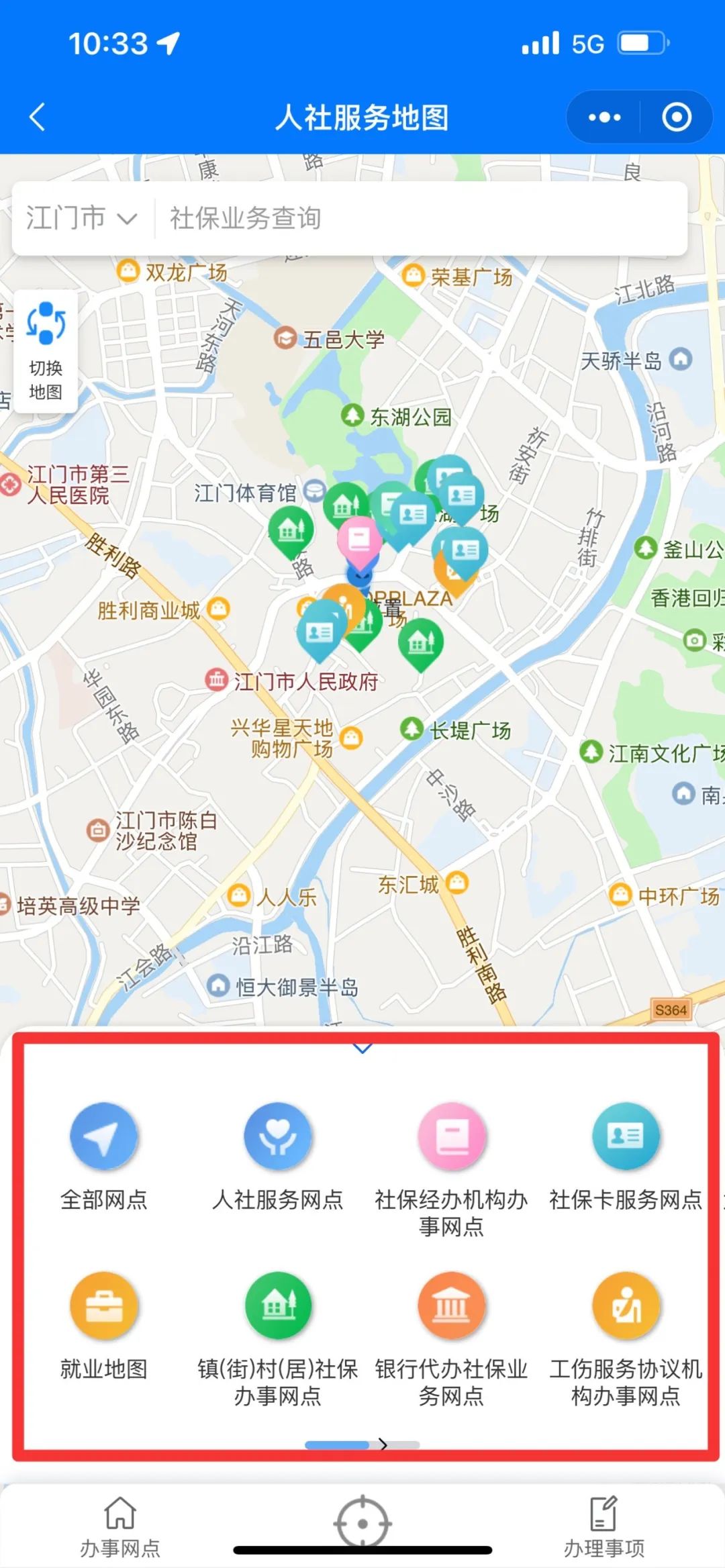Image resolution: width=725 pixels, height=1568 pixels.
Task: Open 社保经办机构办事网点 category
Action: click(x=452, y=1137)
